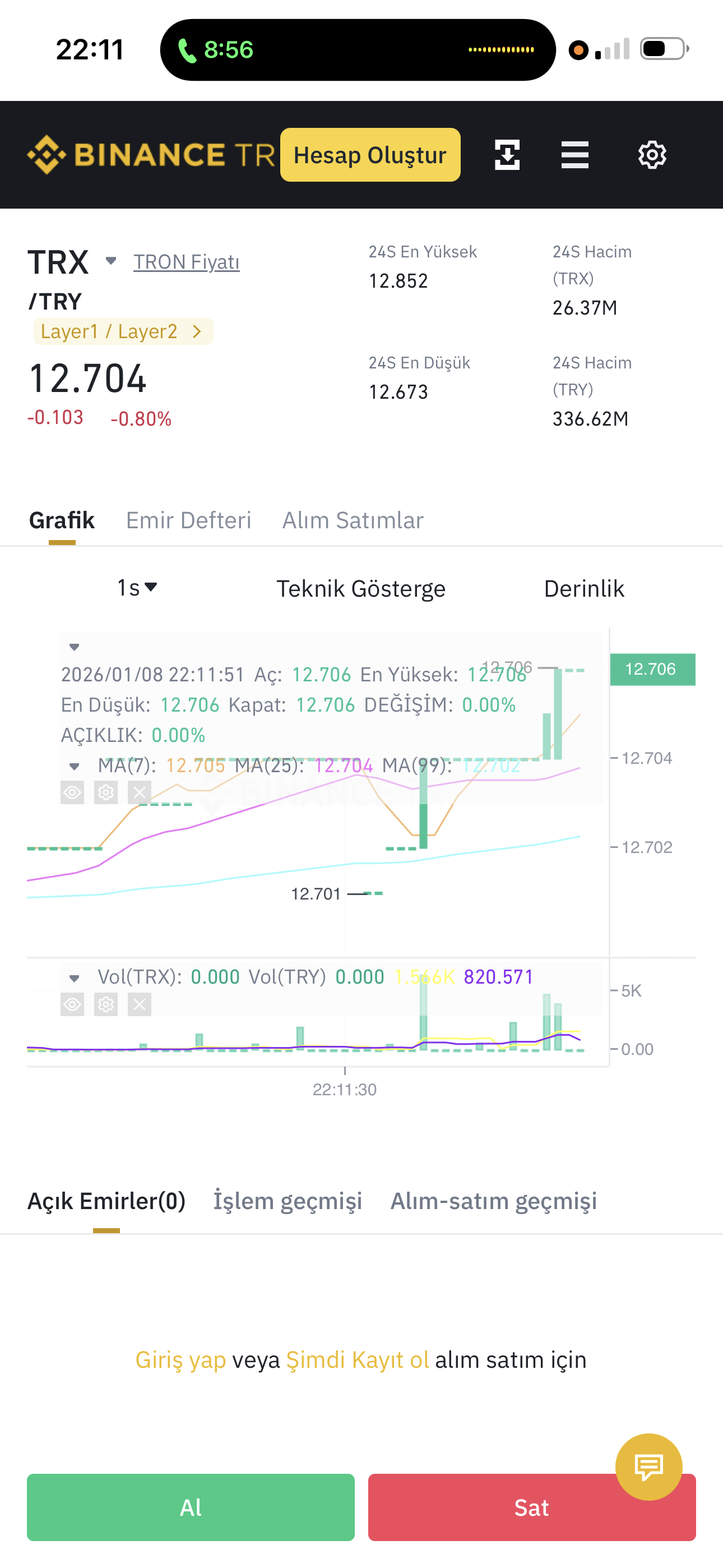Tap Şimdi Kayıt ol link
Viewport: 723px width, 1568px height.
coord(357,1360)
